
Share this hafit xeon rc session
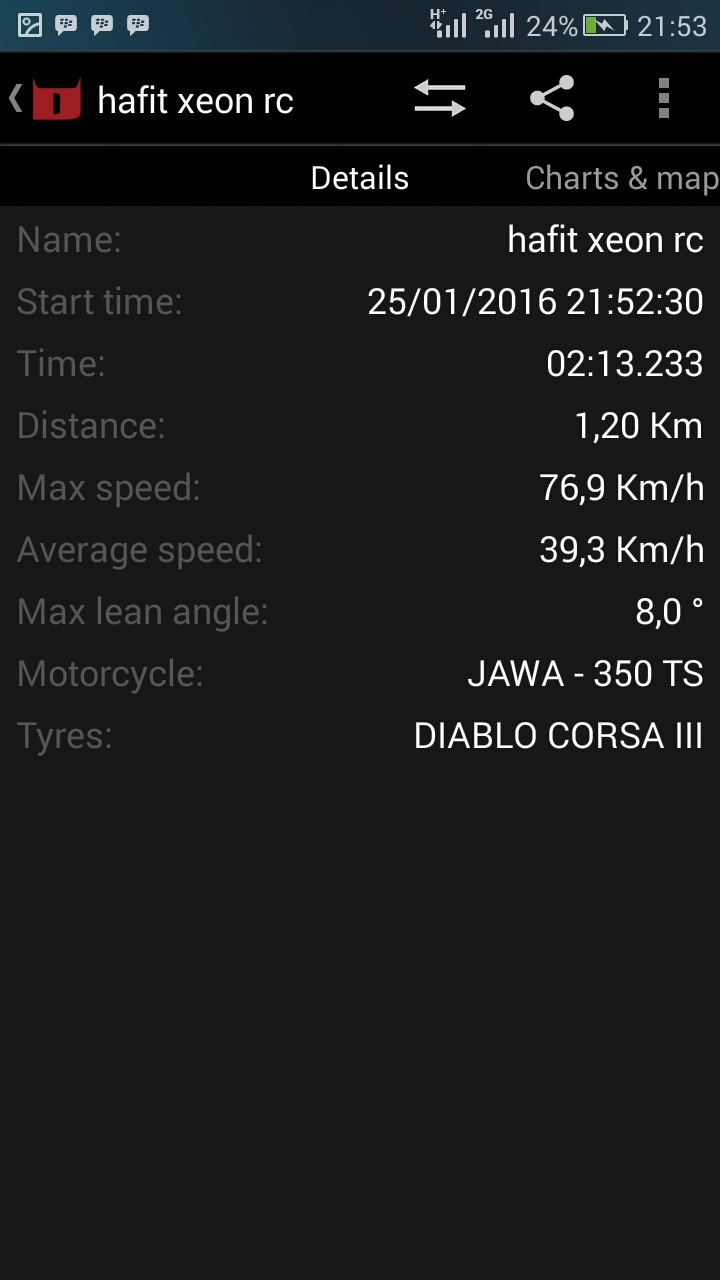tap(552, 99)
